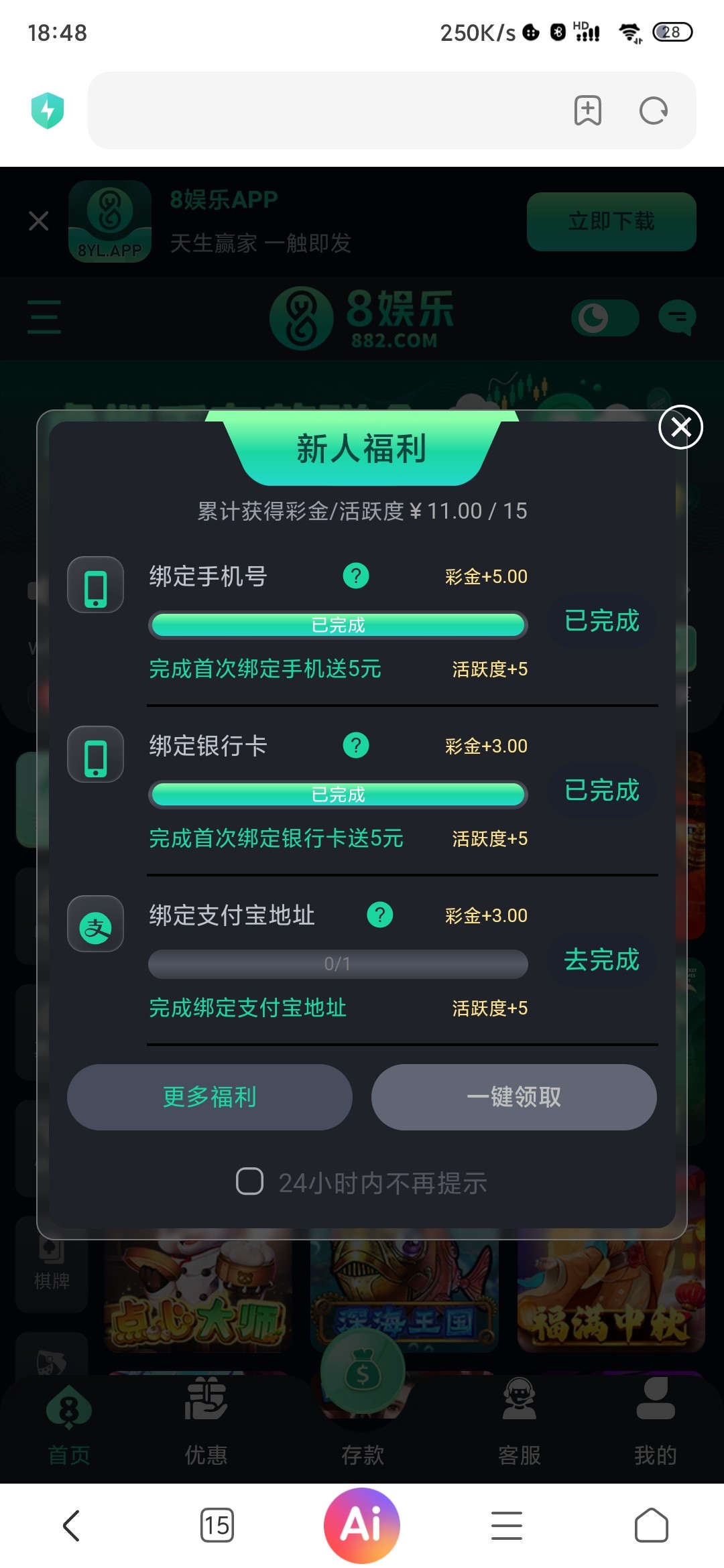
Task: Go to the browser home page
Action: [652, 1526]
